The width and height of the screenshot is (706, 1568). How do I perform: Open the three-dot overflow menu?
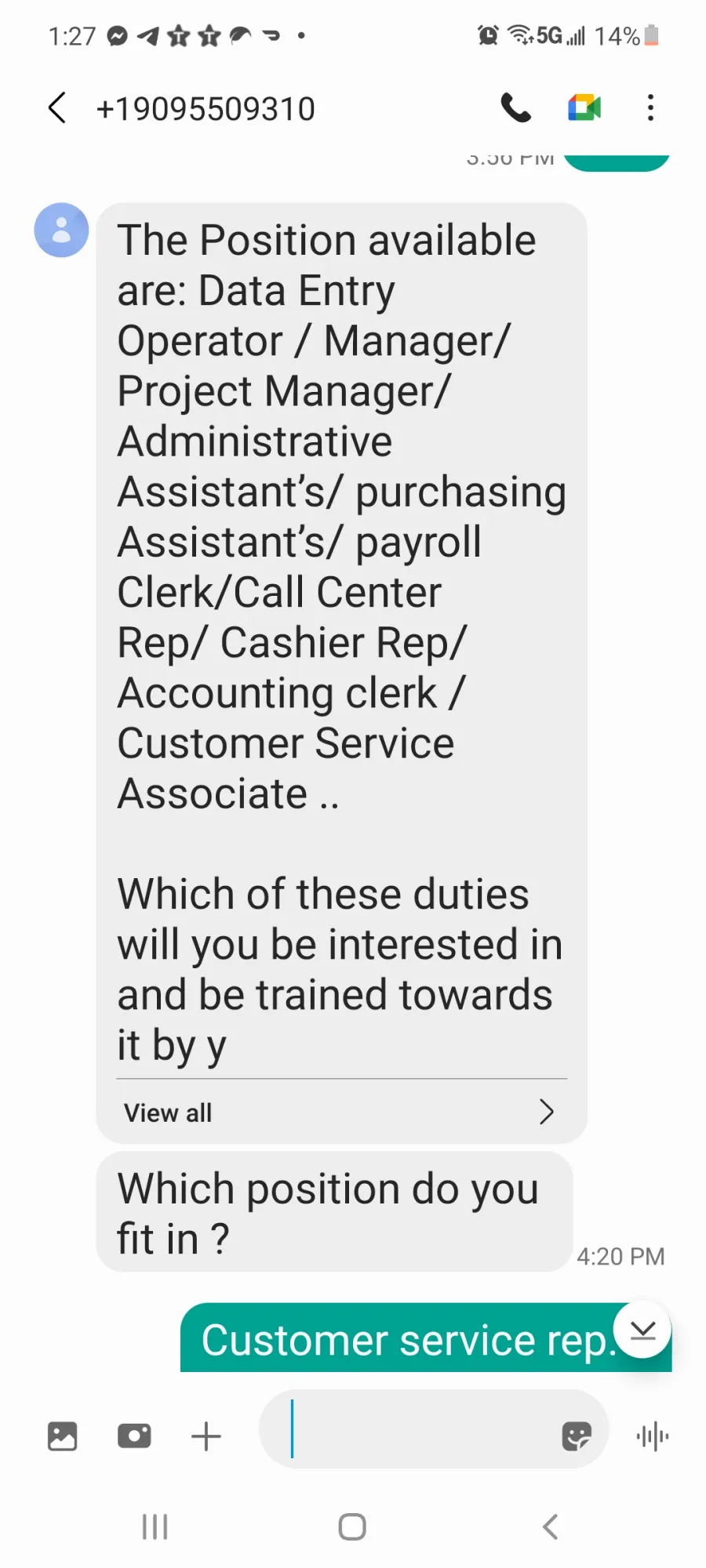[650, 107]
